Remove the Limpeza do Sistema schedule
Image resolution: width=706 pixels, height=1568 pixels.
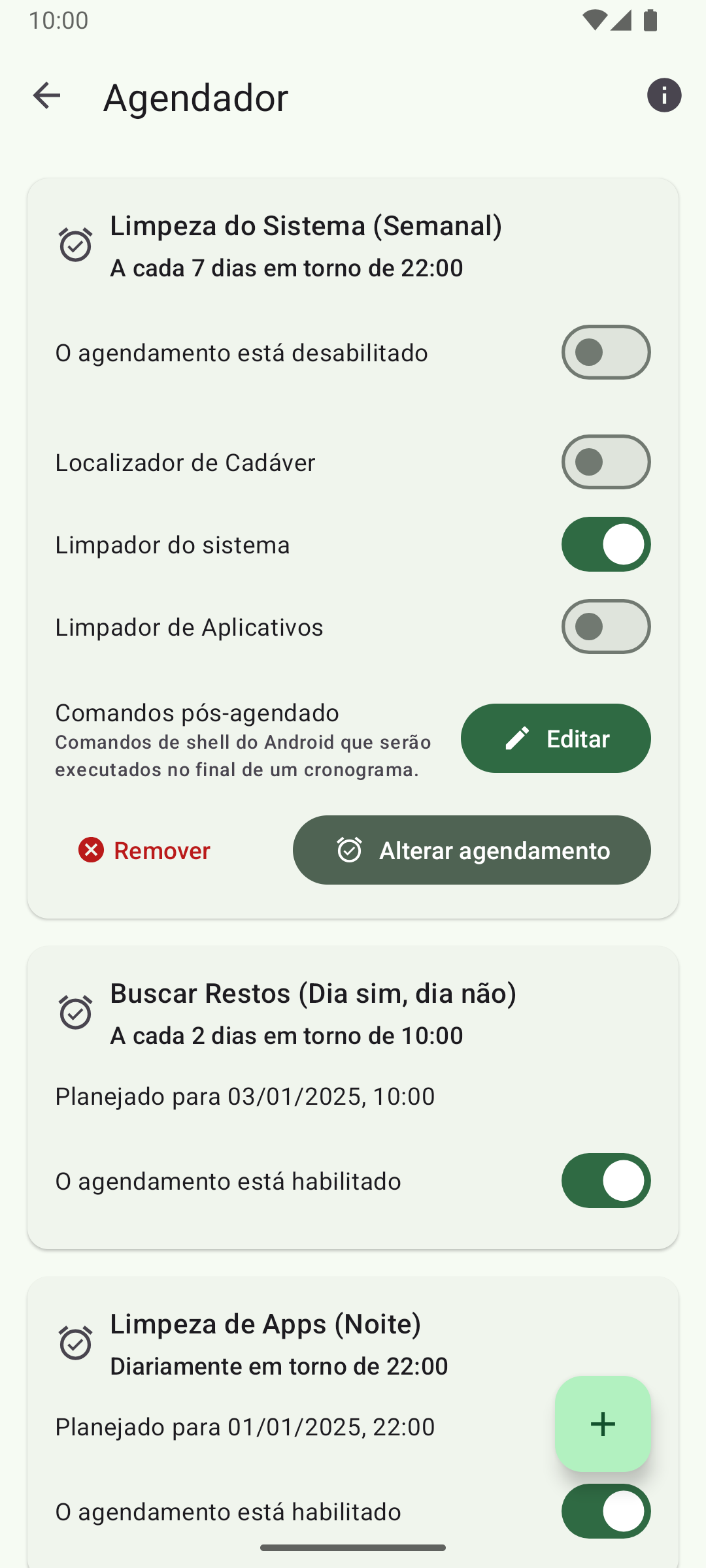tap(144, 851)
